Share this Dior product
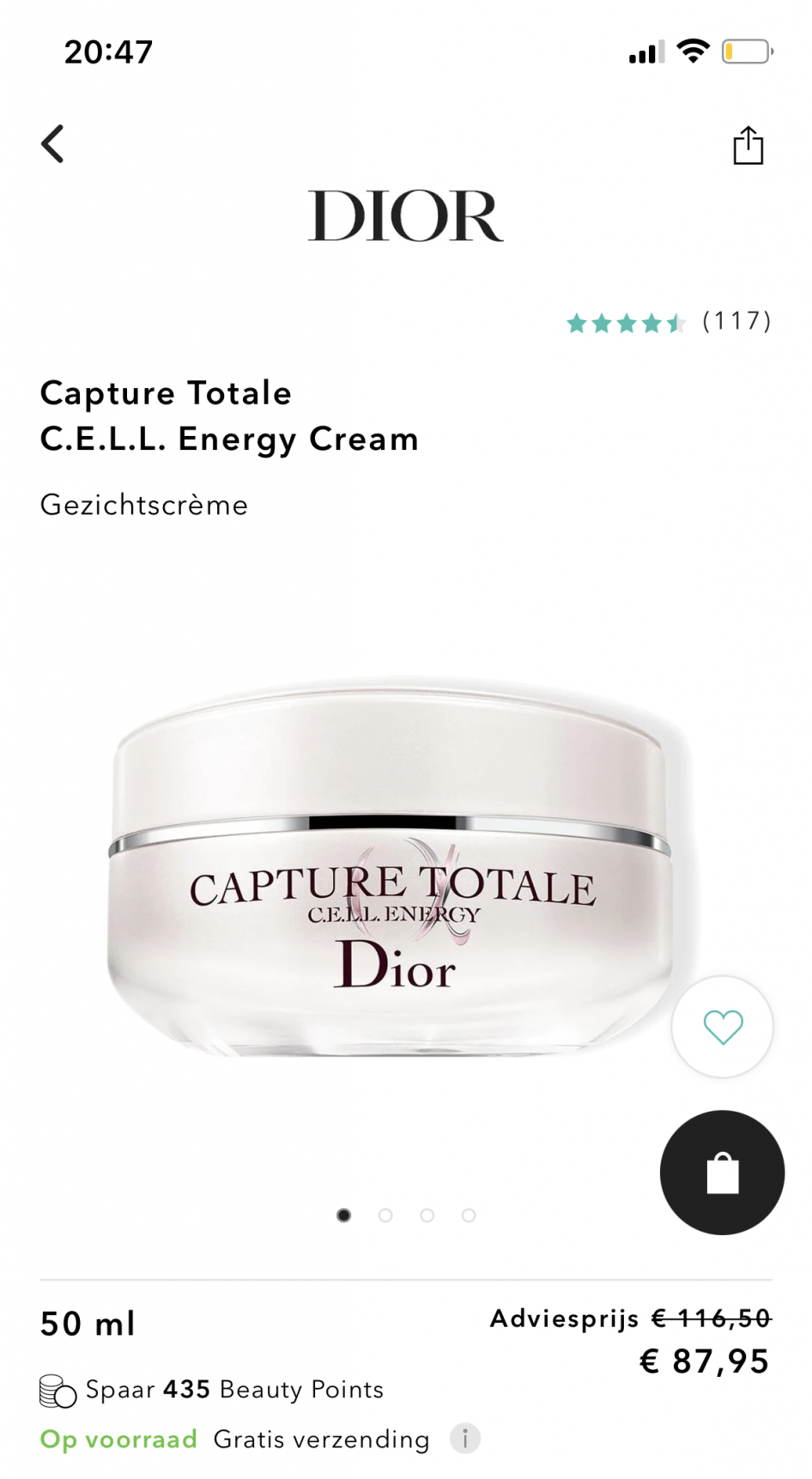This screenshot has width=812, height=1479. [x=748, y=145]
